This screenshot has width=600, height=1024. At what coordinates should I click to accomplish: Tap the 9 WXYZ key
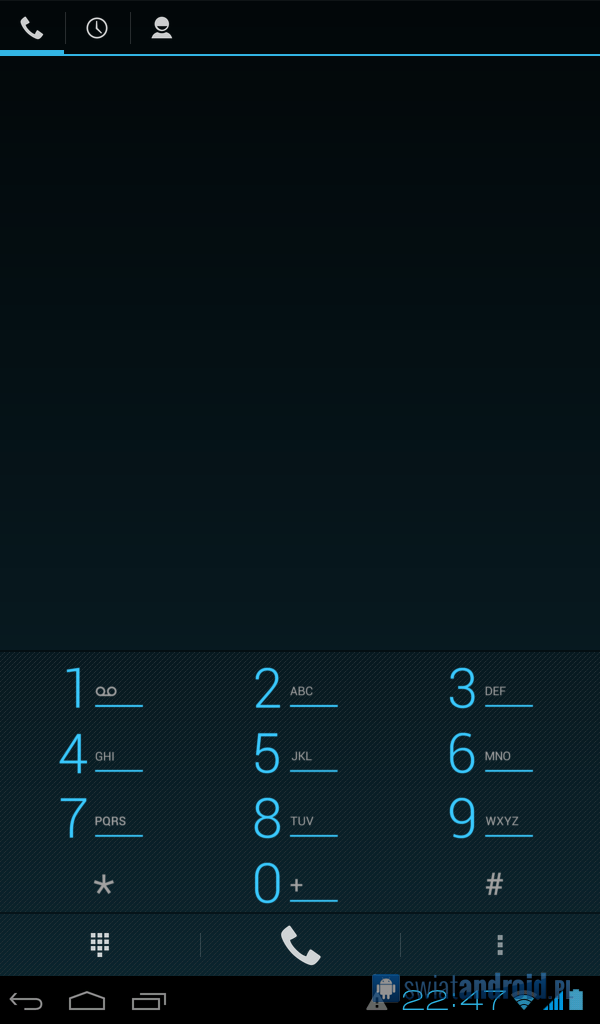[493, 818]
